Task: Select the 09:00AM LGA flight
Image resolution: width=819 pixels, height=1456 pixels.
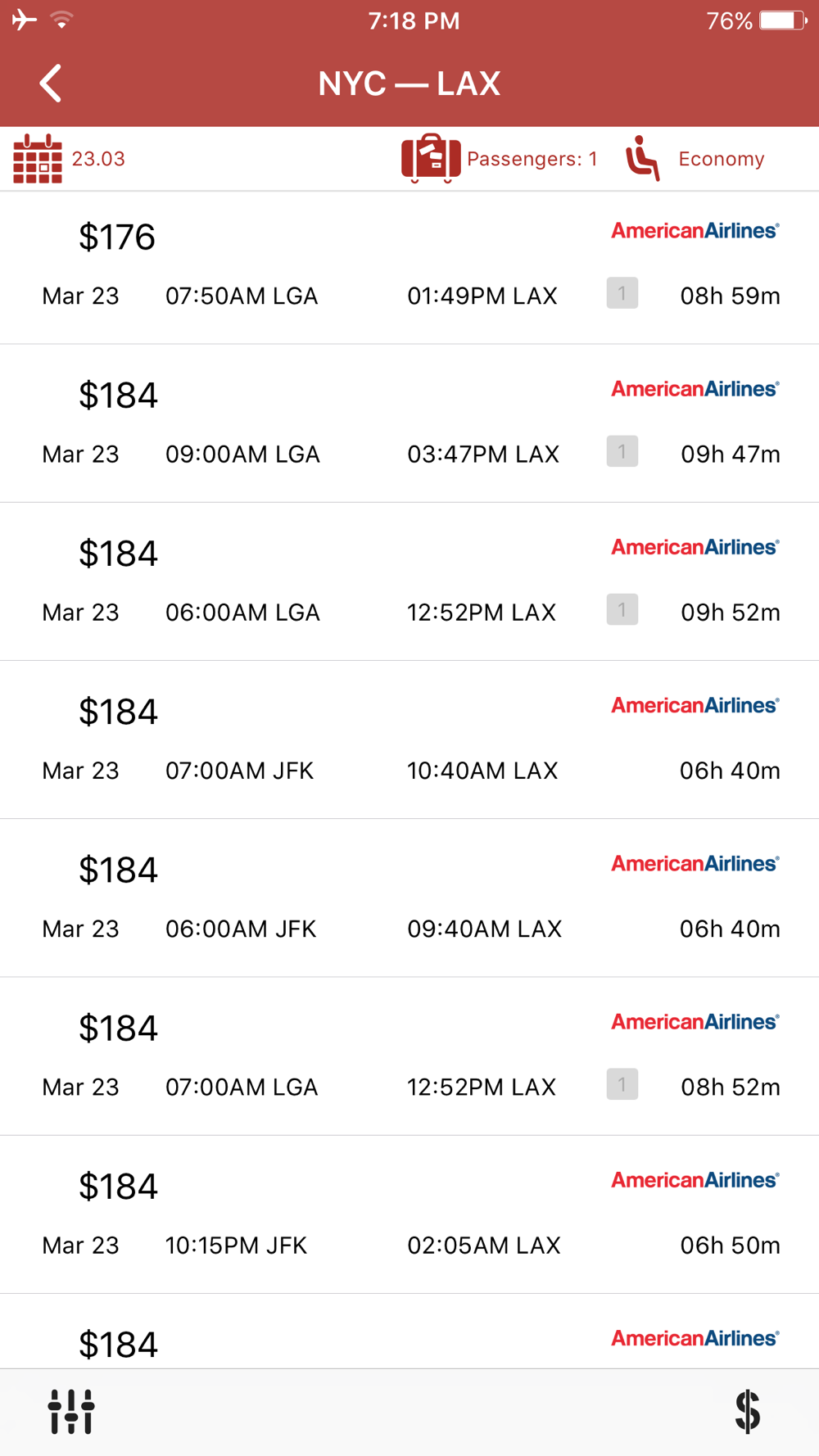Action: coord(409,423)
